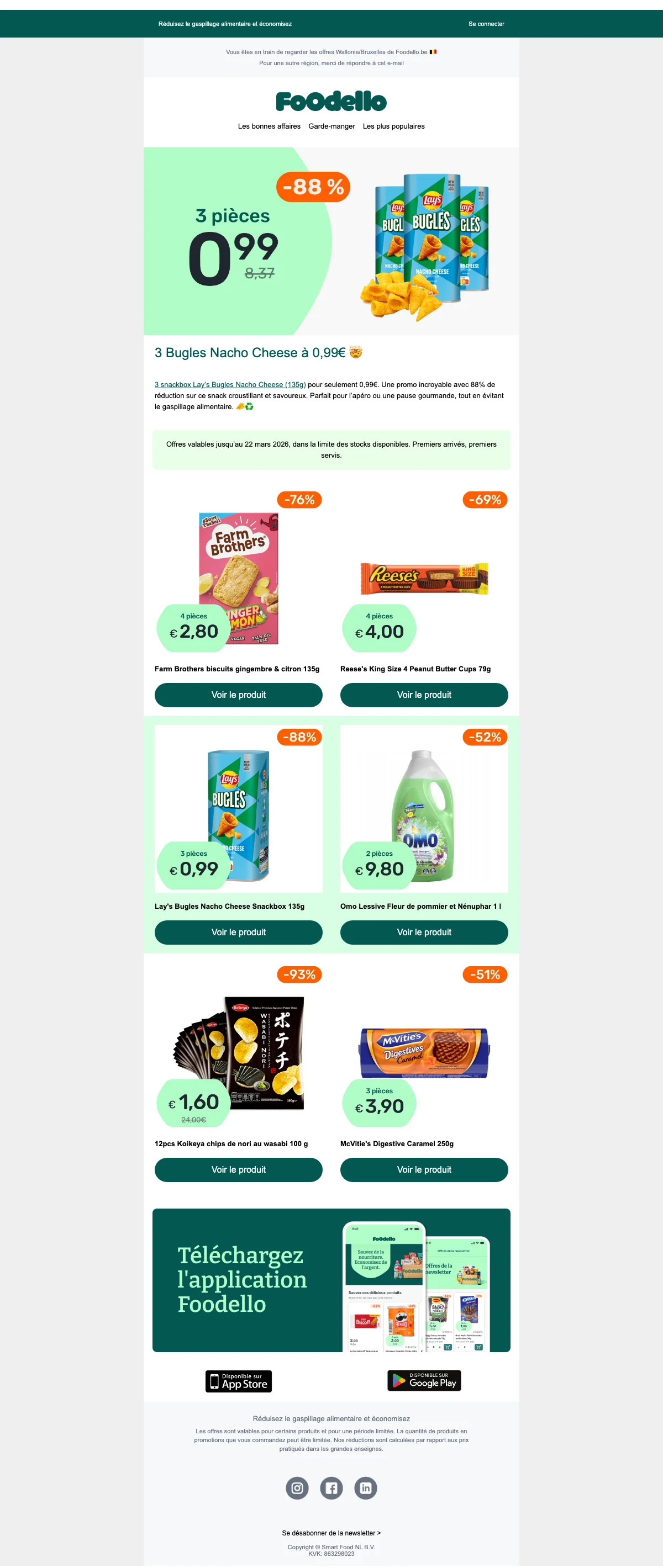
Task: View the Reese's King Size product
Action: pyautogui.click(x=424, y=695)
